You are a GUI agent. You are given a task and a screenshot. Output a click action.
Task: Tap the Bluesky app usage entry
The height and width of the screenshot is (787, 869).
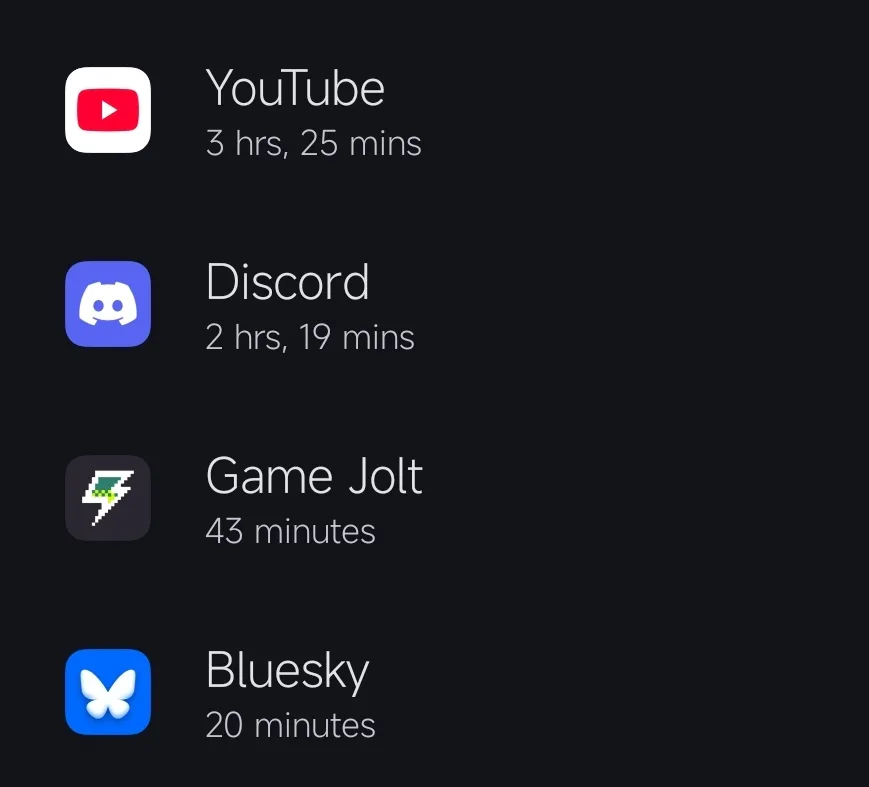[x=288, y=692]
